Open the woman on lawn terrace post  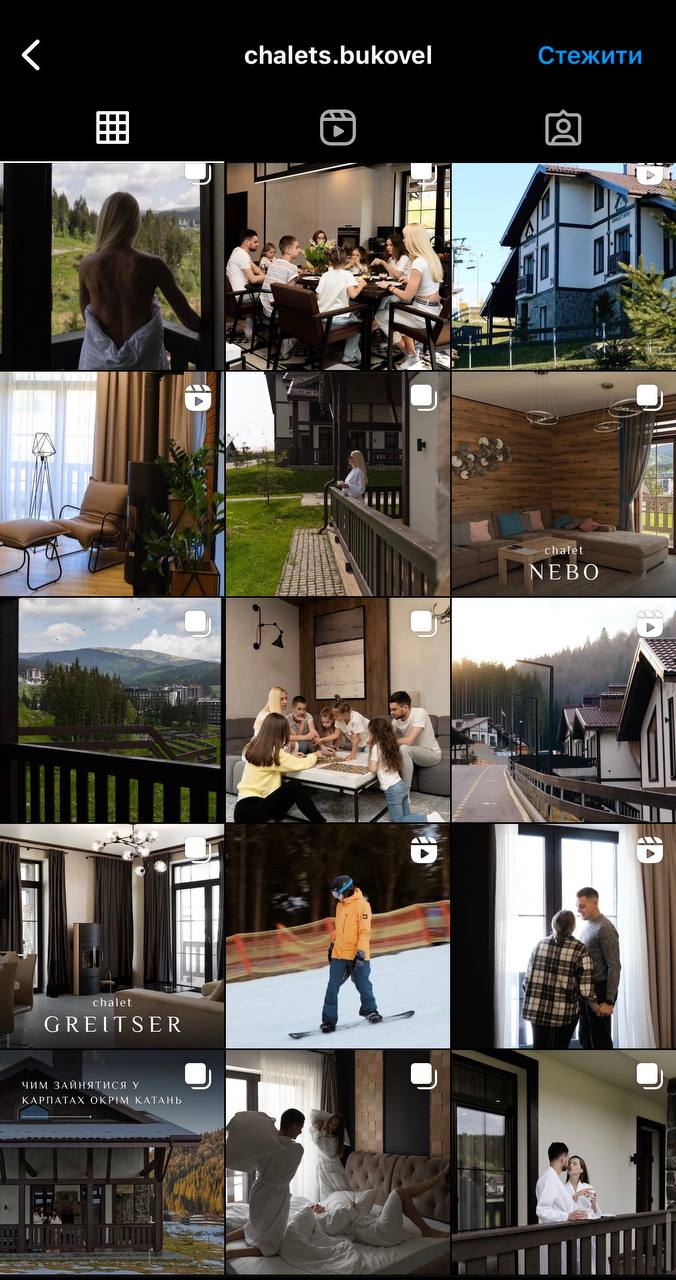[338, 483]
